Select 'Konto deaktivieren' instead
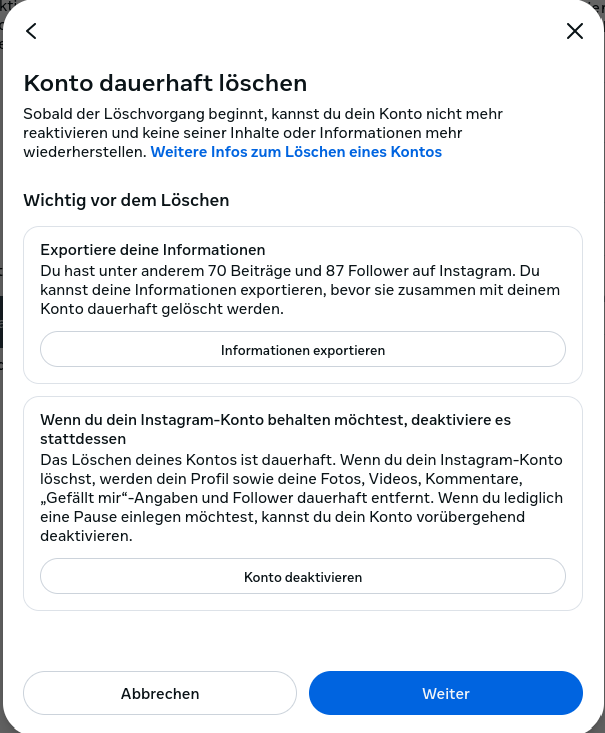Screen dimensions: 605x733 pos(303,577)
